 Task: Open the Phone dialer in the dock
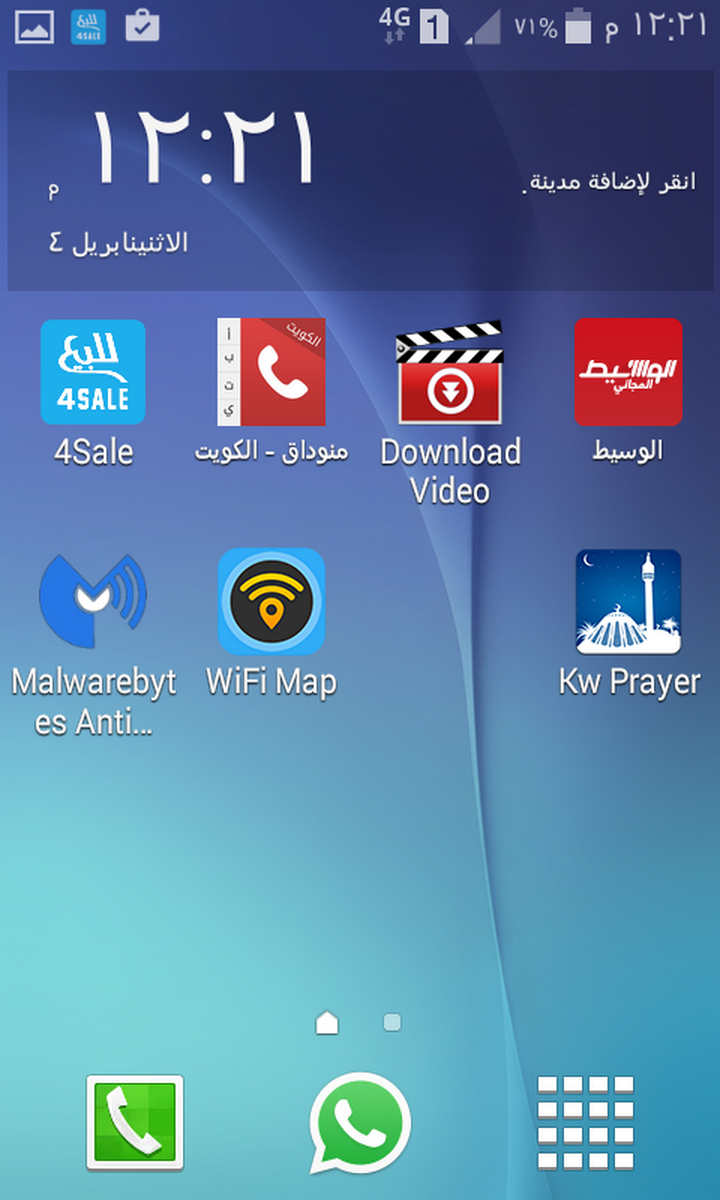[135, 1122]
